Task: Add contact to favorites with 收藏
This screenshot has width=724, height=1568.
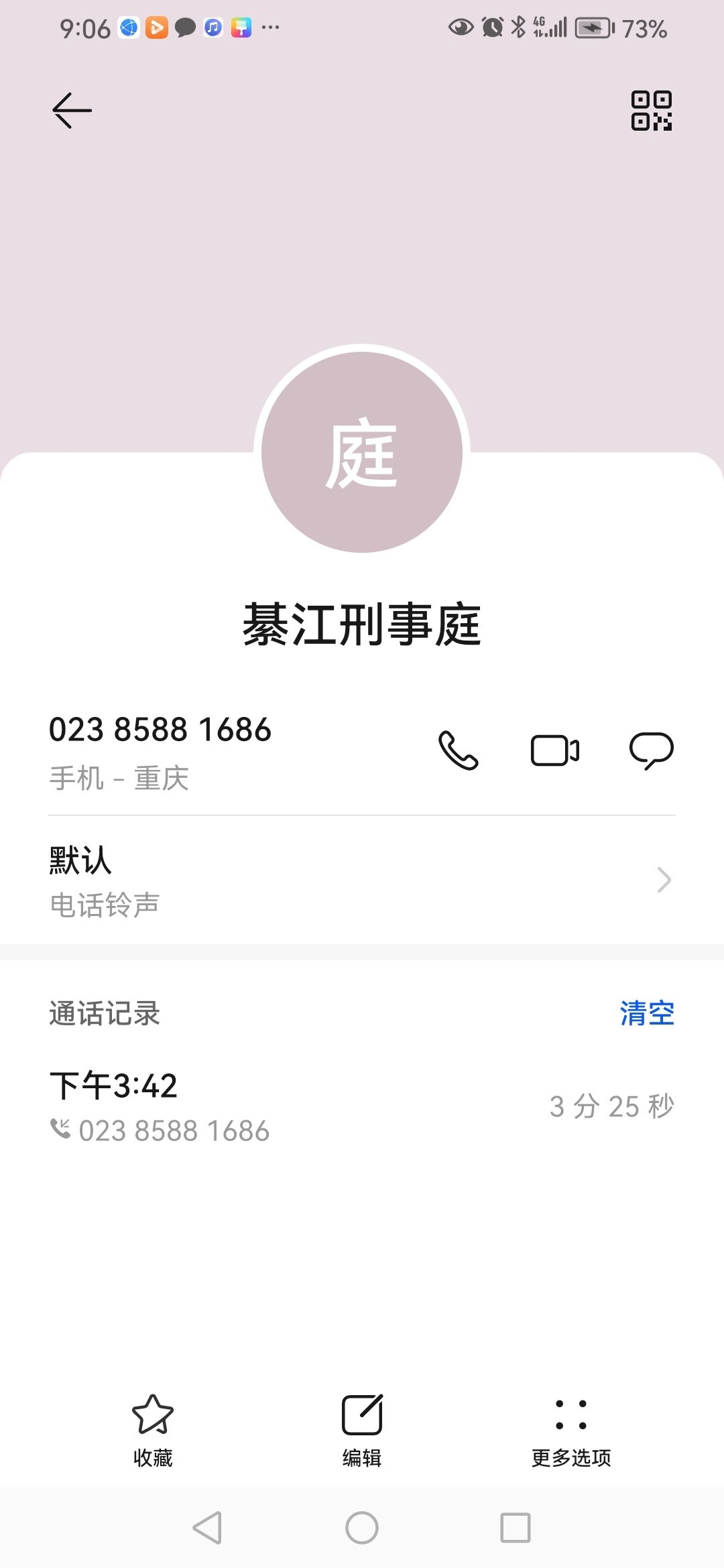Action: pos(153,1429)
